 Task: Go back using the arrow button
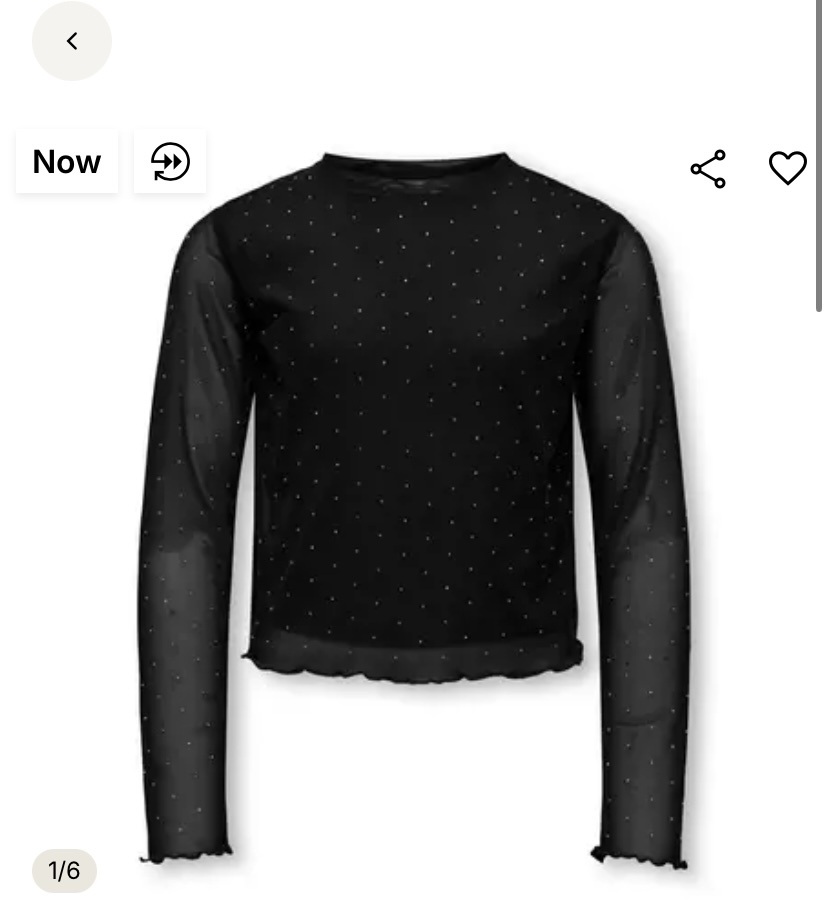click(72, 41)
